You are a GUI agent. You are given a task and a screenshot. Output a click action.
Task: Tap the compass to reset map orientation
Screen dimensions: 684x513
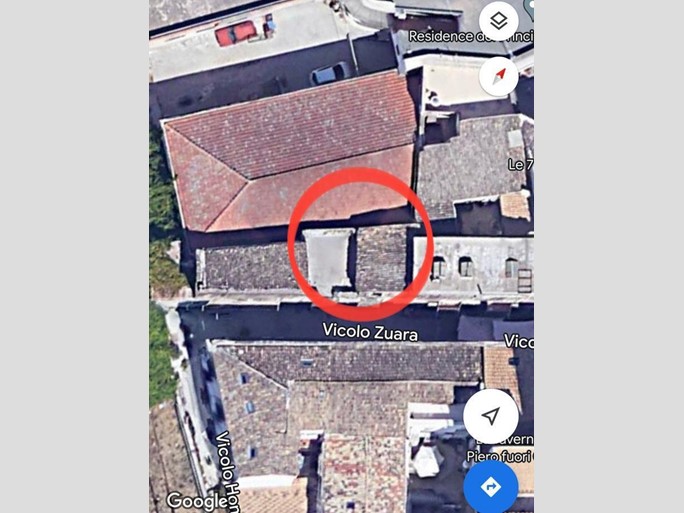tap(498, 76)
